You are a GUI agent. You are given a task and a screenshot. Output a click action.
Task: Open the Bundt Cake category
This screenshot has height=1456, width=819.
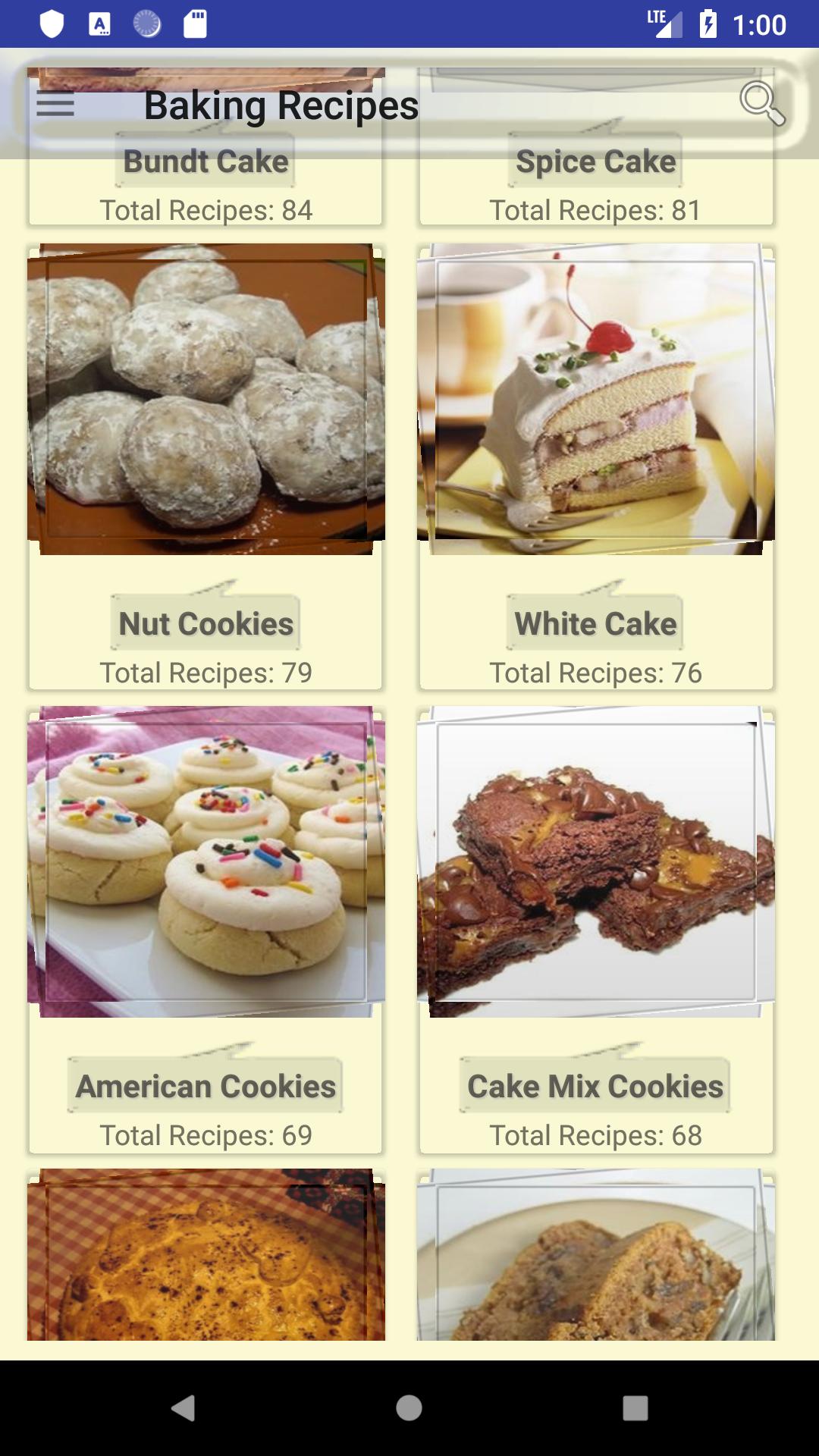[x=206, y=161]
